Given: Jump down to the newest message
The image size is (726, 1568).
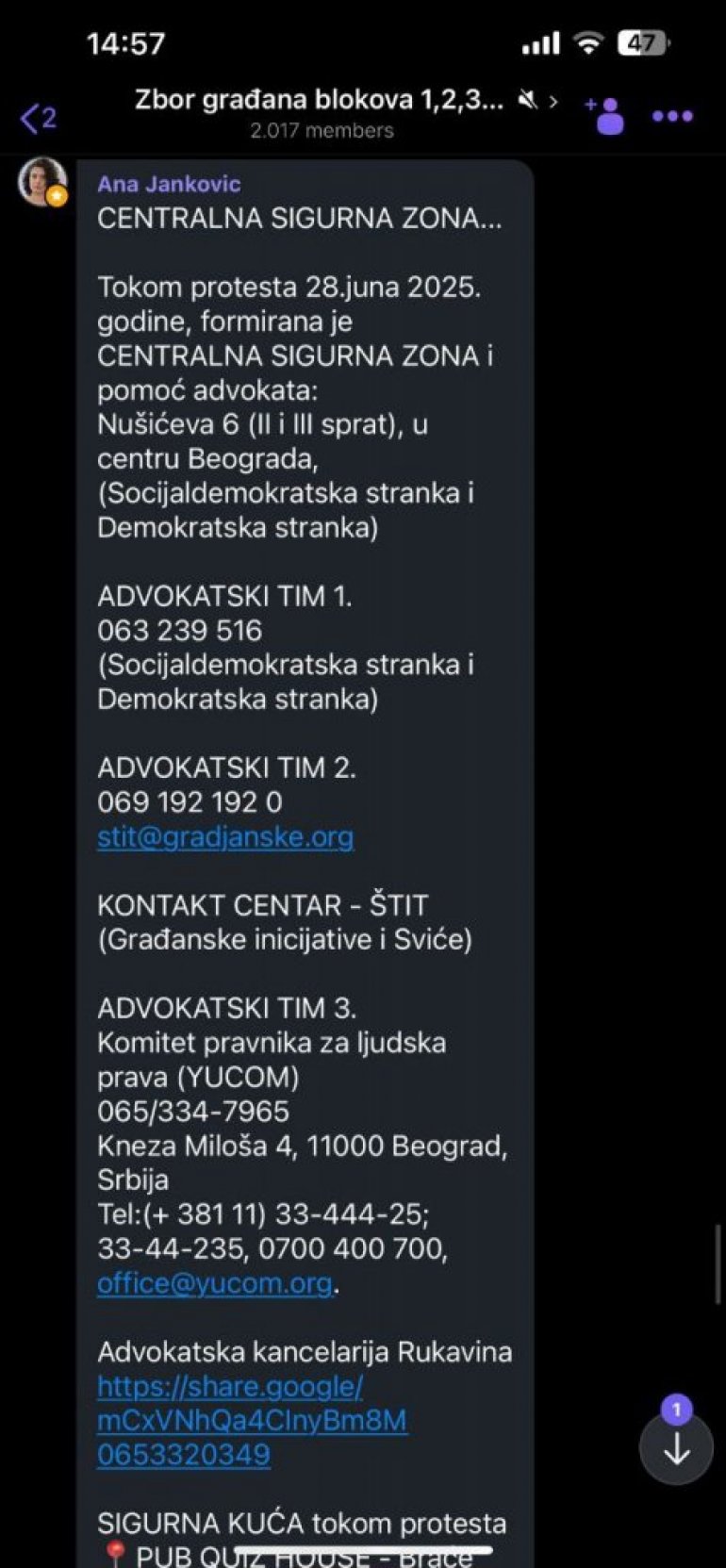Looking at the screenshot, I should pos(676,1449).
